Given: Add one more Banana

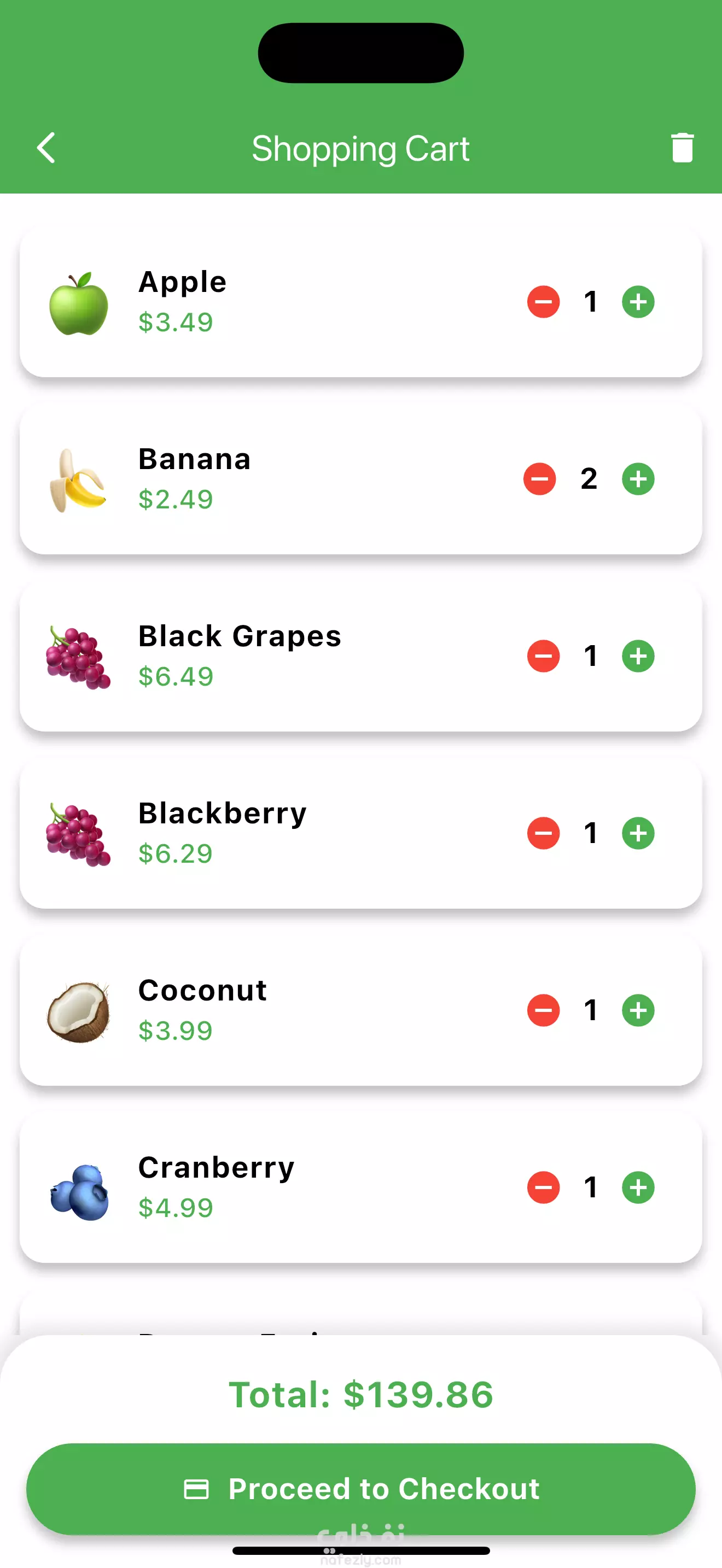Looking at the screenshot, I should (638, 479).
